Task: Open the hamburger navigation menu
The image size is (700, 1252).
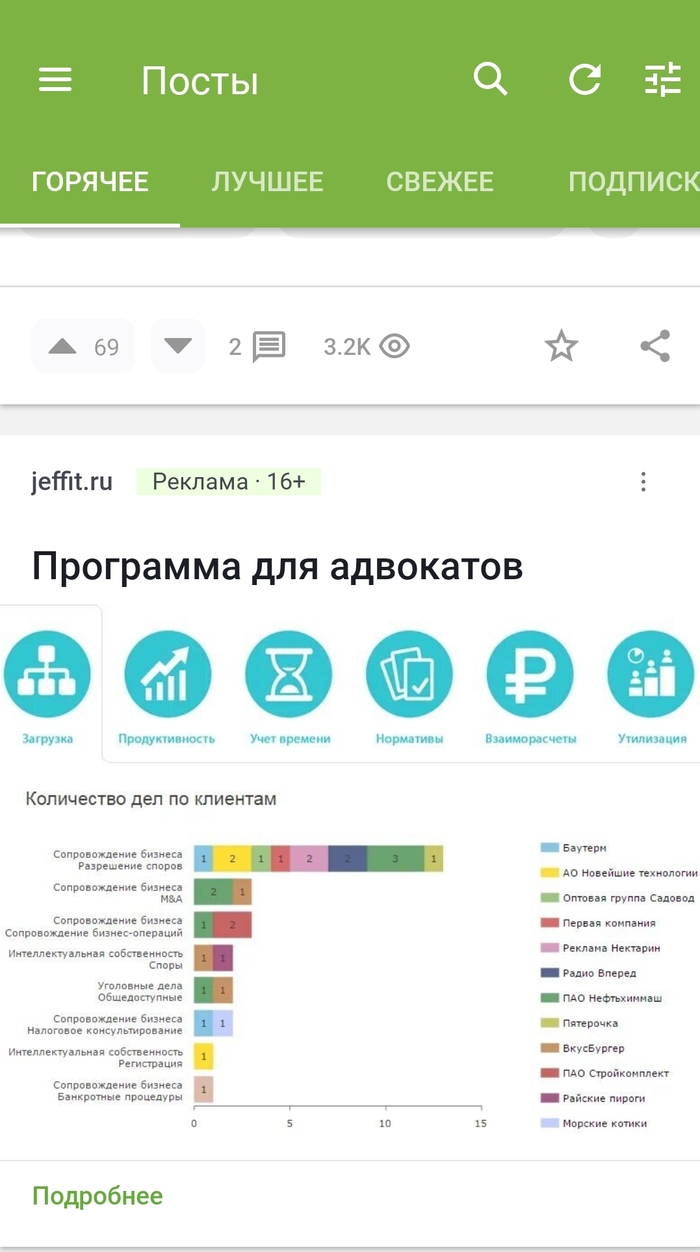Action: [x=55, y=80]
